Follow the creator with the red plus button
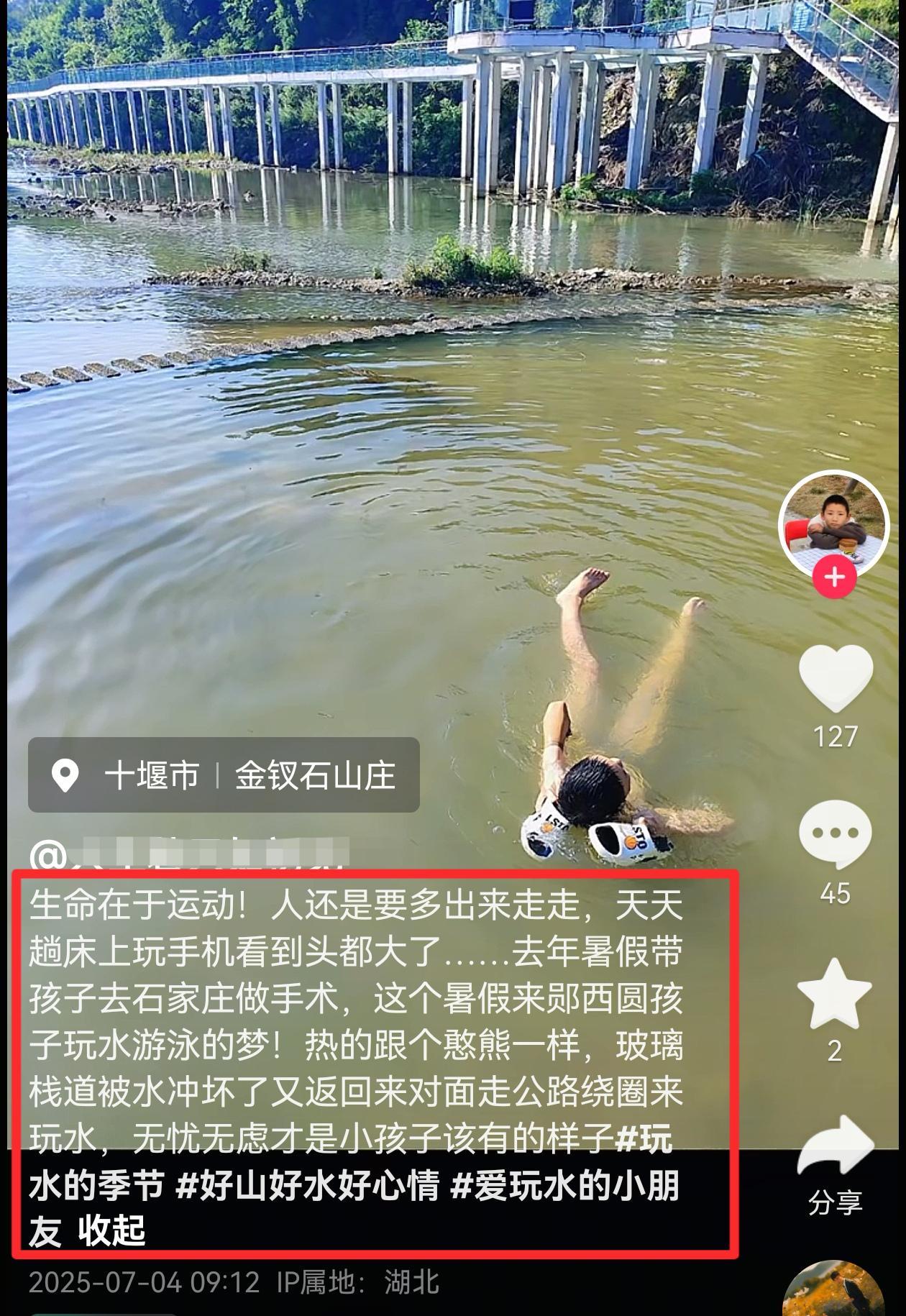The width and height of the screenshot is (906, 1316). (x=834, y=577)
